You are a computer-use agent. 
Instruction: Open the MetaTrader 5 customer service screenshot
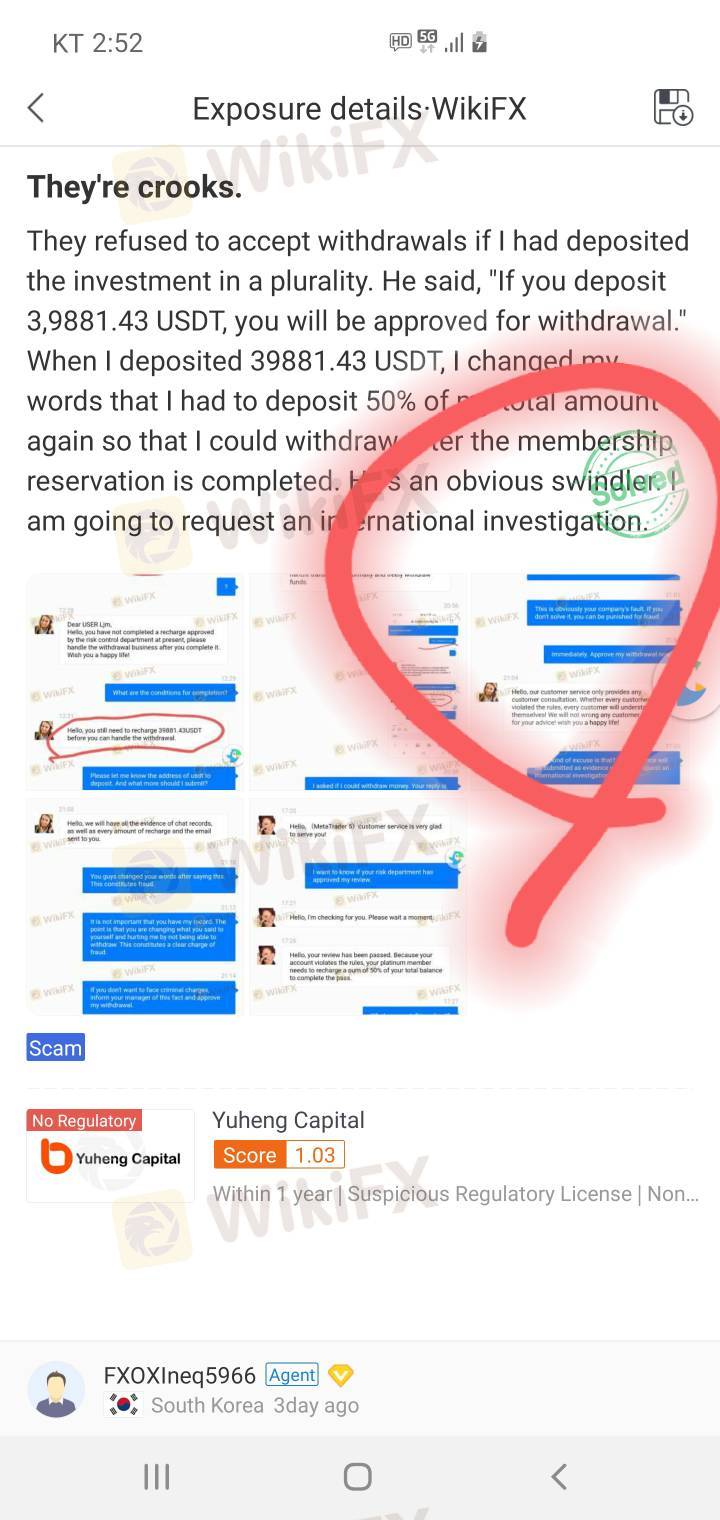coord(357,908)
